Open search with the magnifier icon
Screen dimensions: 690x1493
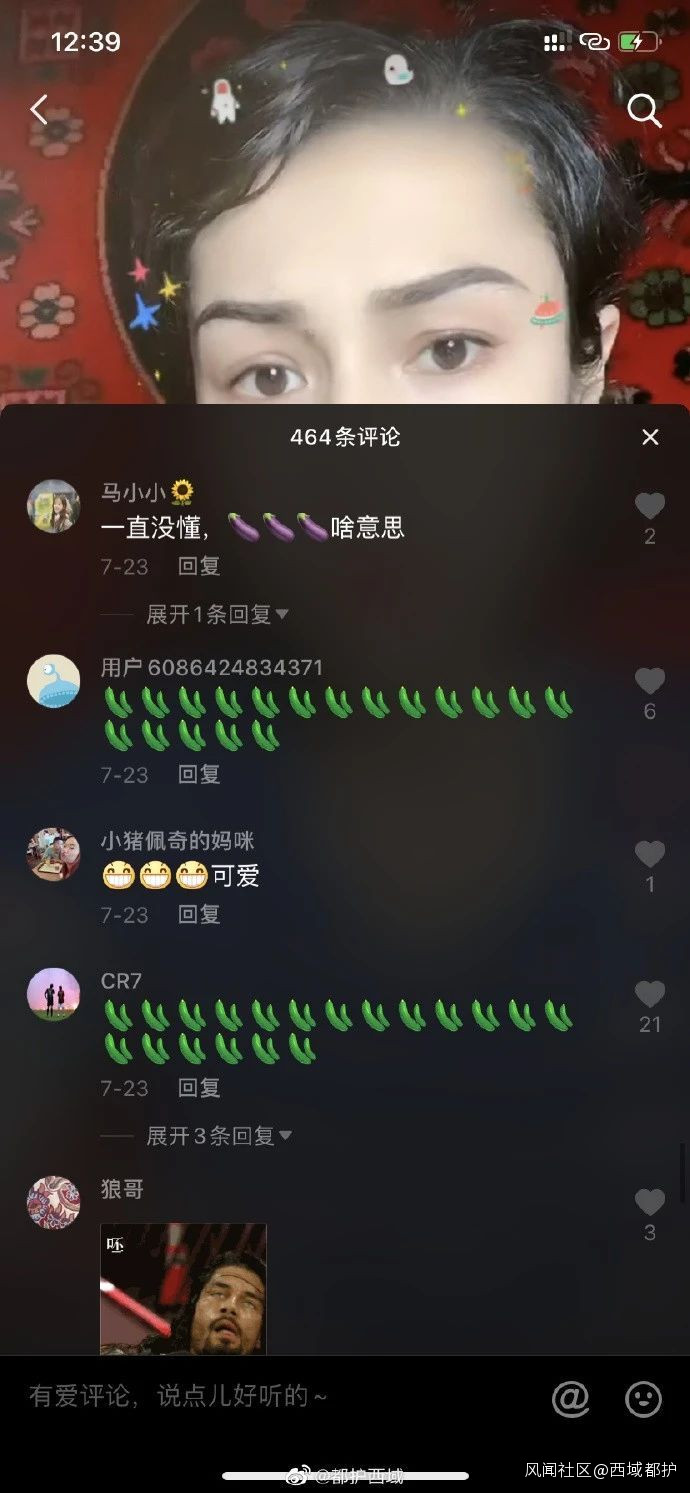point(644,111)
